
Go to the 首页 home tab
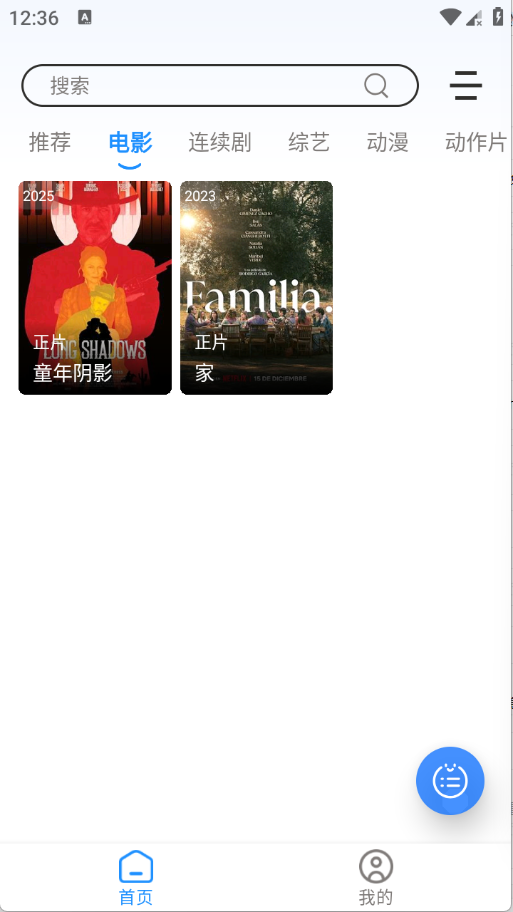(136, 878)
